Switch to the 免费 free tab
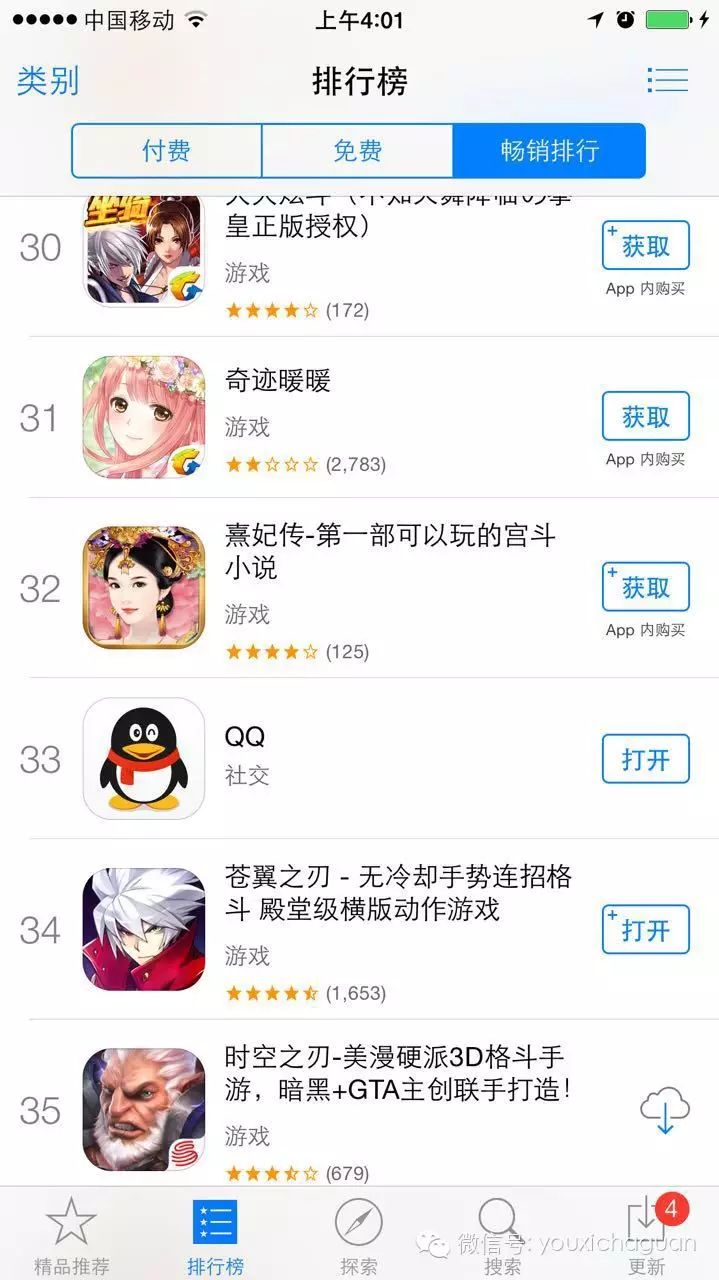 [x=357, y=151]
